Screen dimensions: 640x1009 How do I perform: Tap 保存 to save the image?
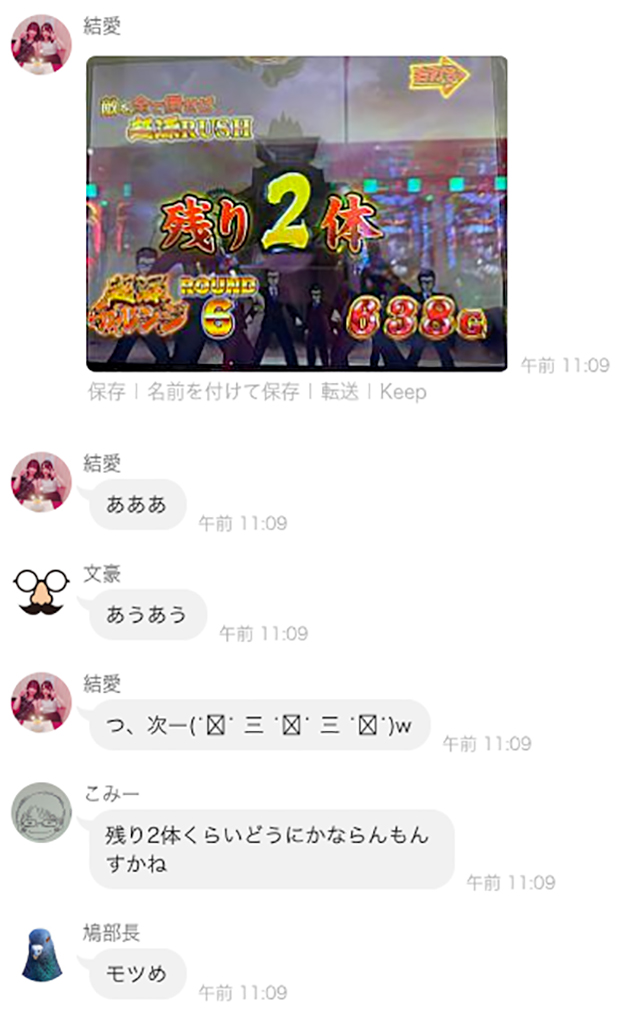click(x=106, y=392)
